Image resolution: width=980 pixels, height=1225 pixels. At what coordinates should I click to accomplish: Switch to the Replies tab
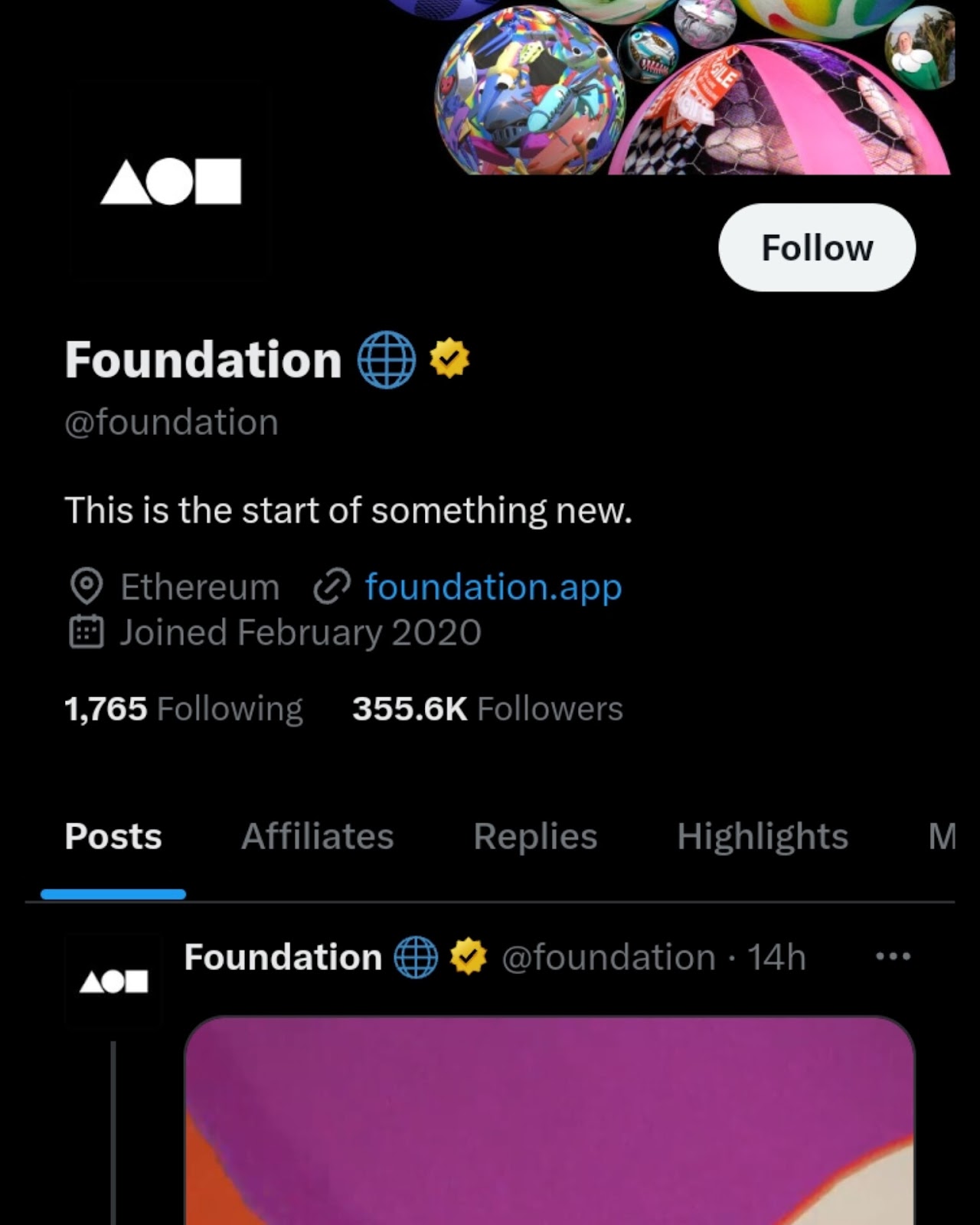pos(534,836)
